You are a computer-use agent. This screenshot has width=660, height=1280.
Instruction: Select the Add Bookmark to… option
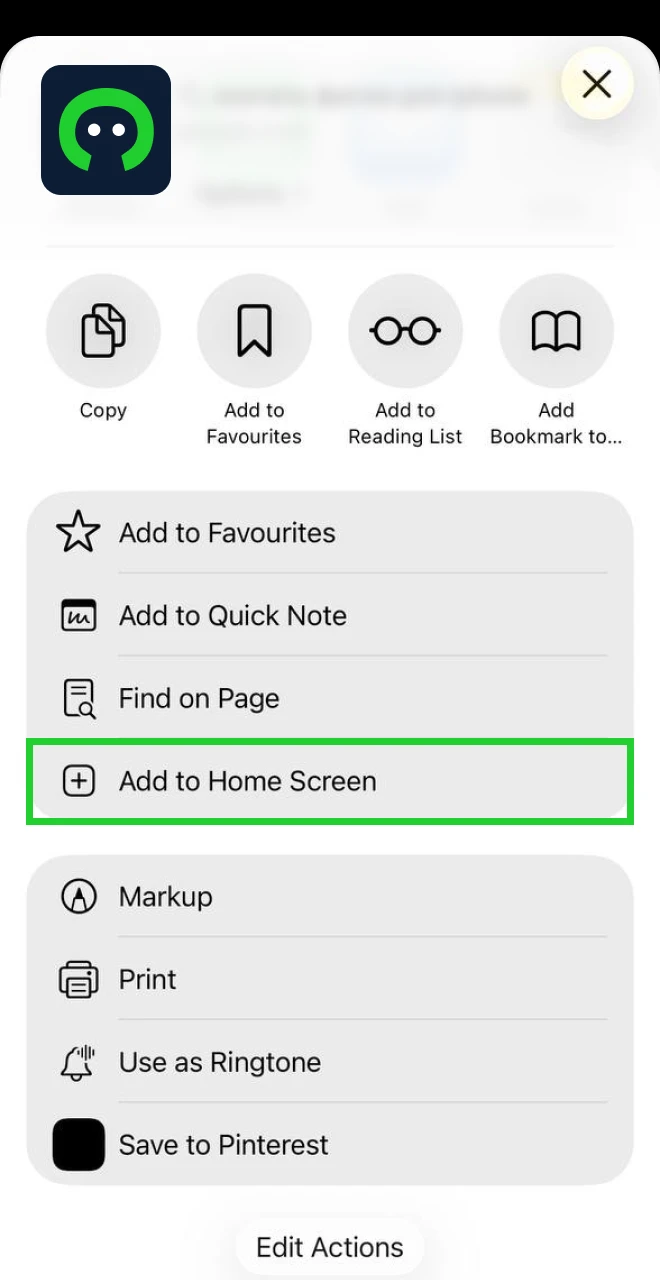tap(556, 331)
